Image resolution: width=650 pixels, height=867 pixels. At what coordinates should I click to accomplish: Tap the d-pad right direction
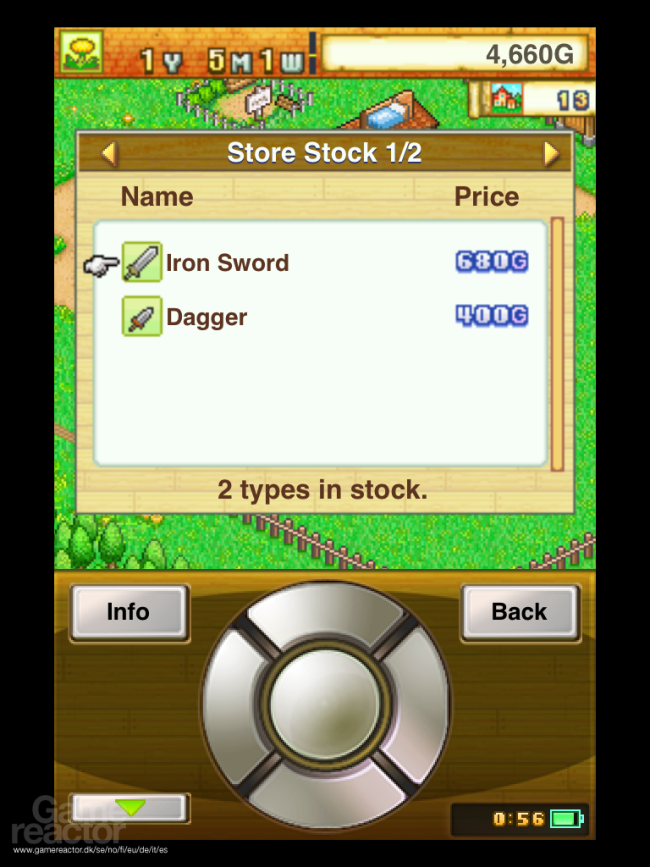point(417,704)
